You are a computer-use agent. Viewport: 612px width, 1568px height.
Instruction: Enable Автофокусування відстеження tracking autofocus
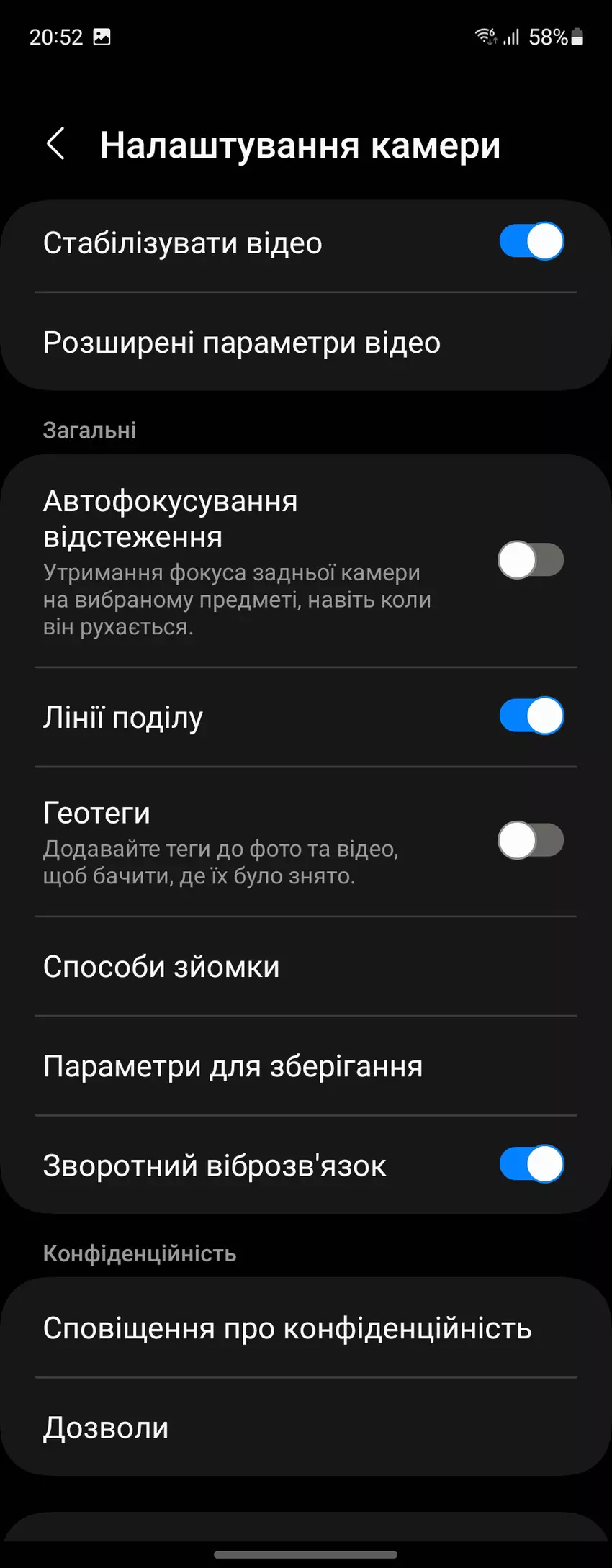[531, 560]
